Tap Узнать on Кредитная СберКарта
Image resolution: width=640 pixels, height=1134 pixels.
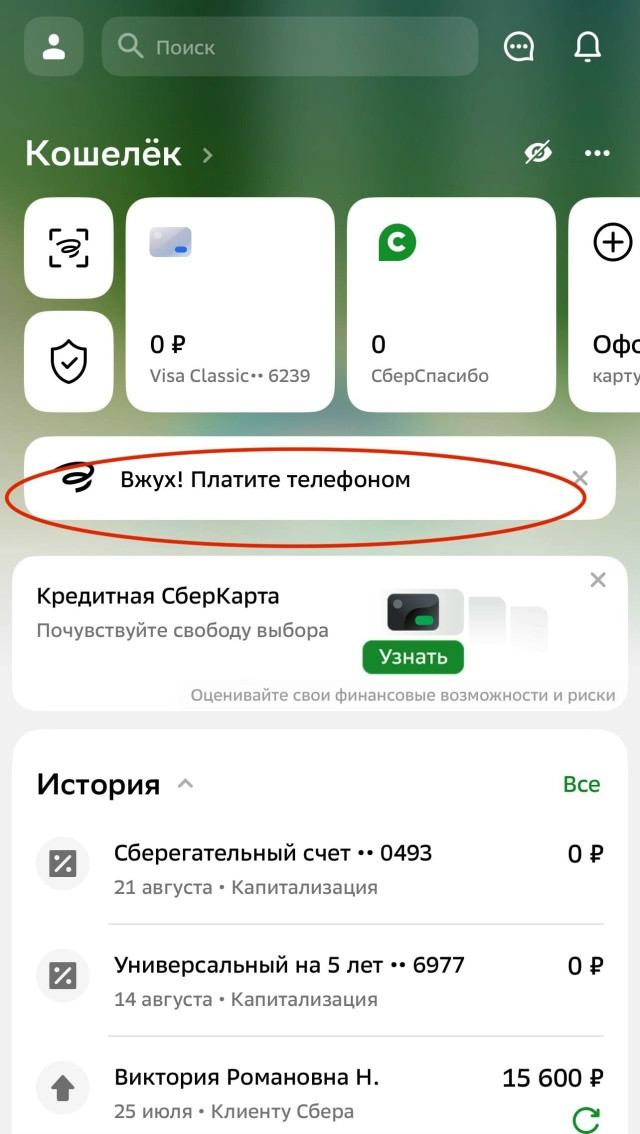pos(413,657)
